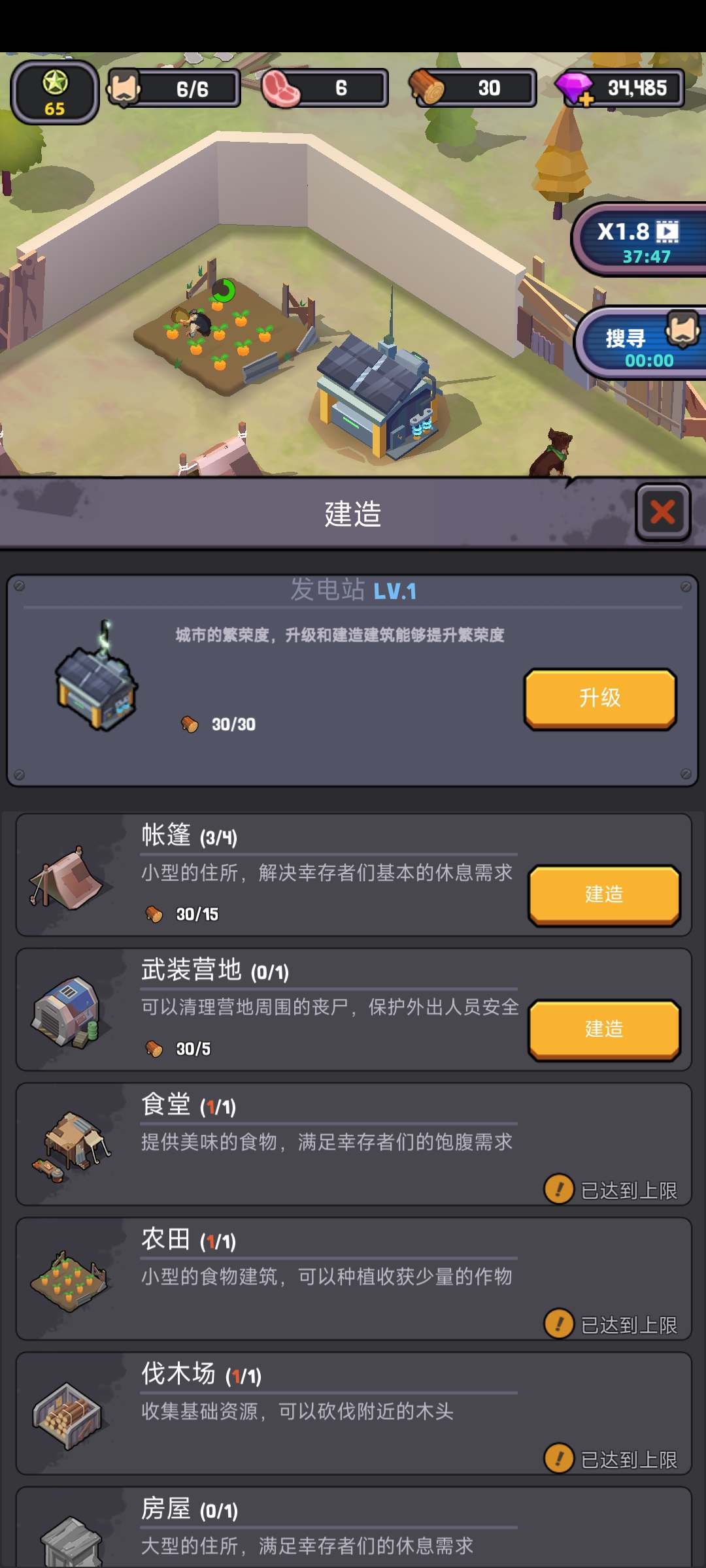The image size is (706, 1568).
Task: Select the 食堂 canteen card
Action: tap(353, 1143)
